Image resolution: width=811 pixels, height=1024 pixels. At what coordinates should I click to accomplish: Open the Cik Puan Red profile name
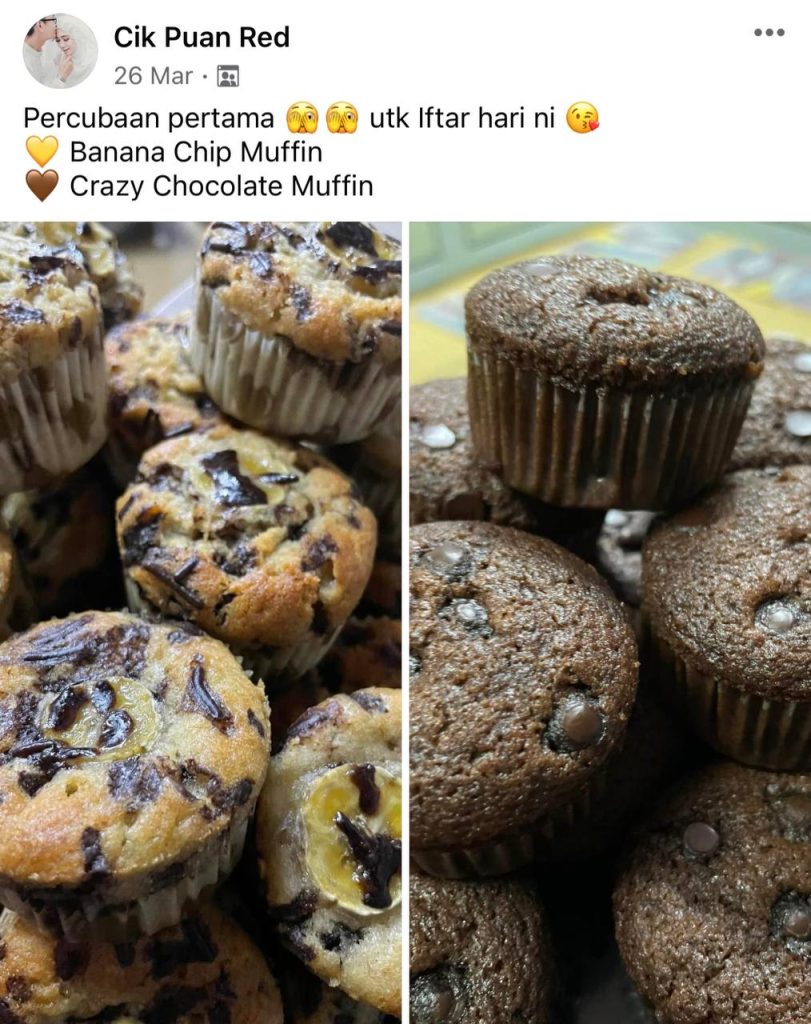(x=201, y=37)
